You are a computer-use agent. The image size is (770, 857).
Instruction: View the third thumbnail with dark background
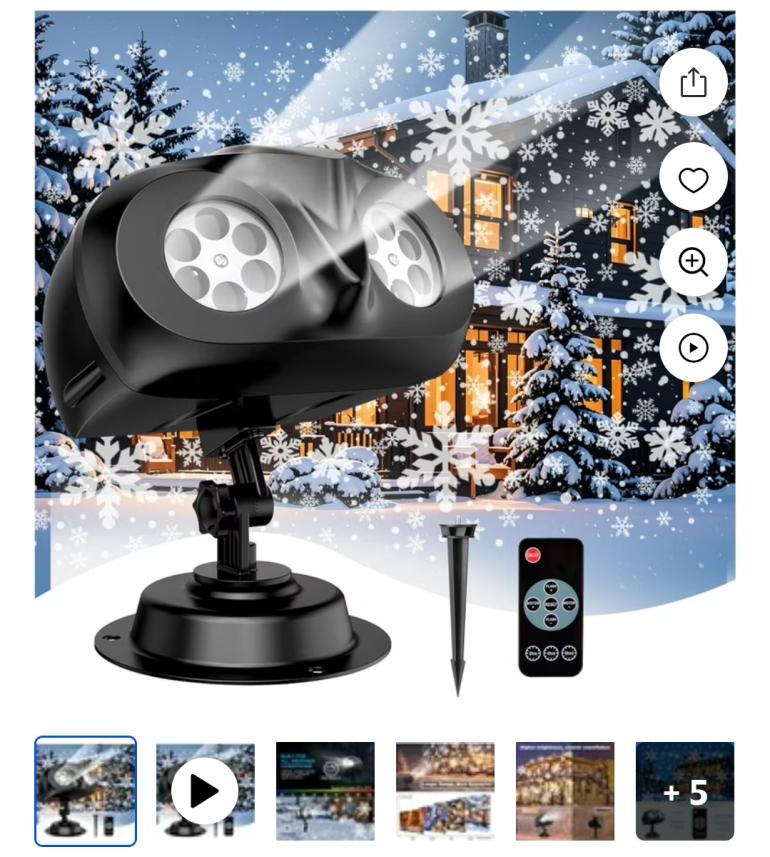(325, 791)
